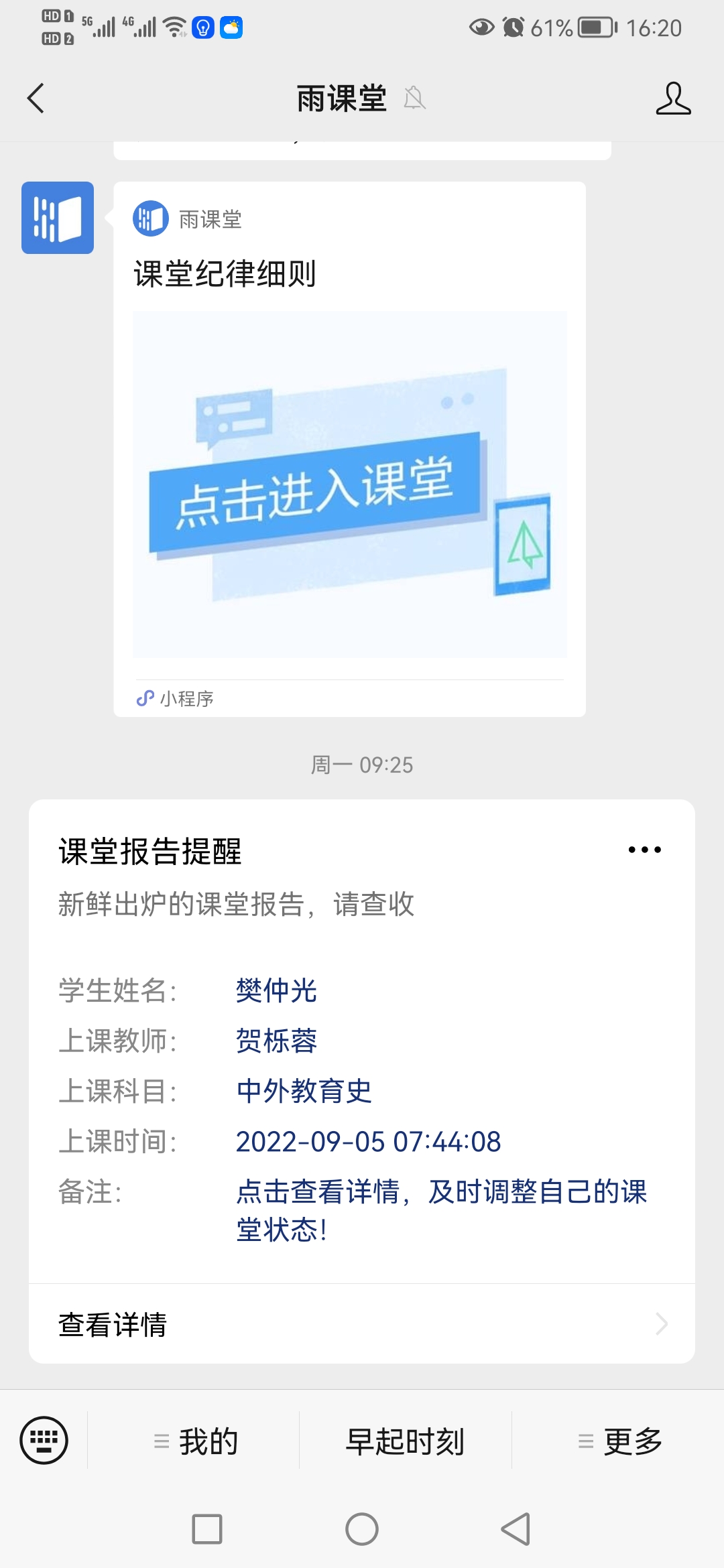
Task: Open the system recent apps view
Action: (207, 1529)
